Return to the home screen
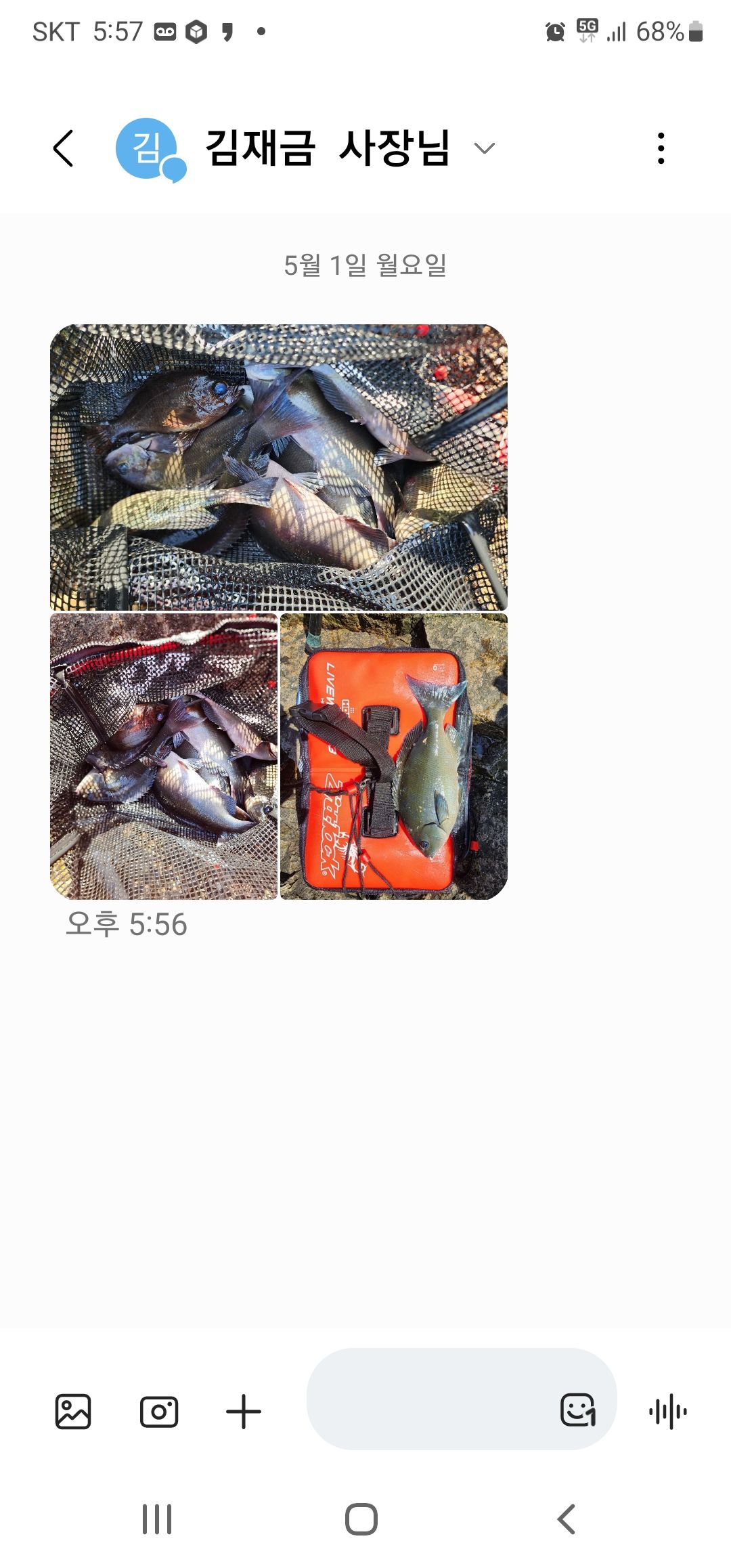The image size is (731, 1568). (x=361, y=1519)
